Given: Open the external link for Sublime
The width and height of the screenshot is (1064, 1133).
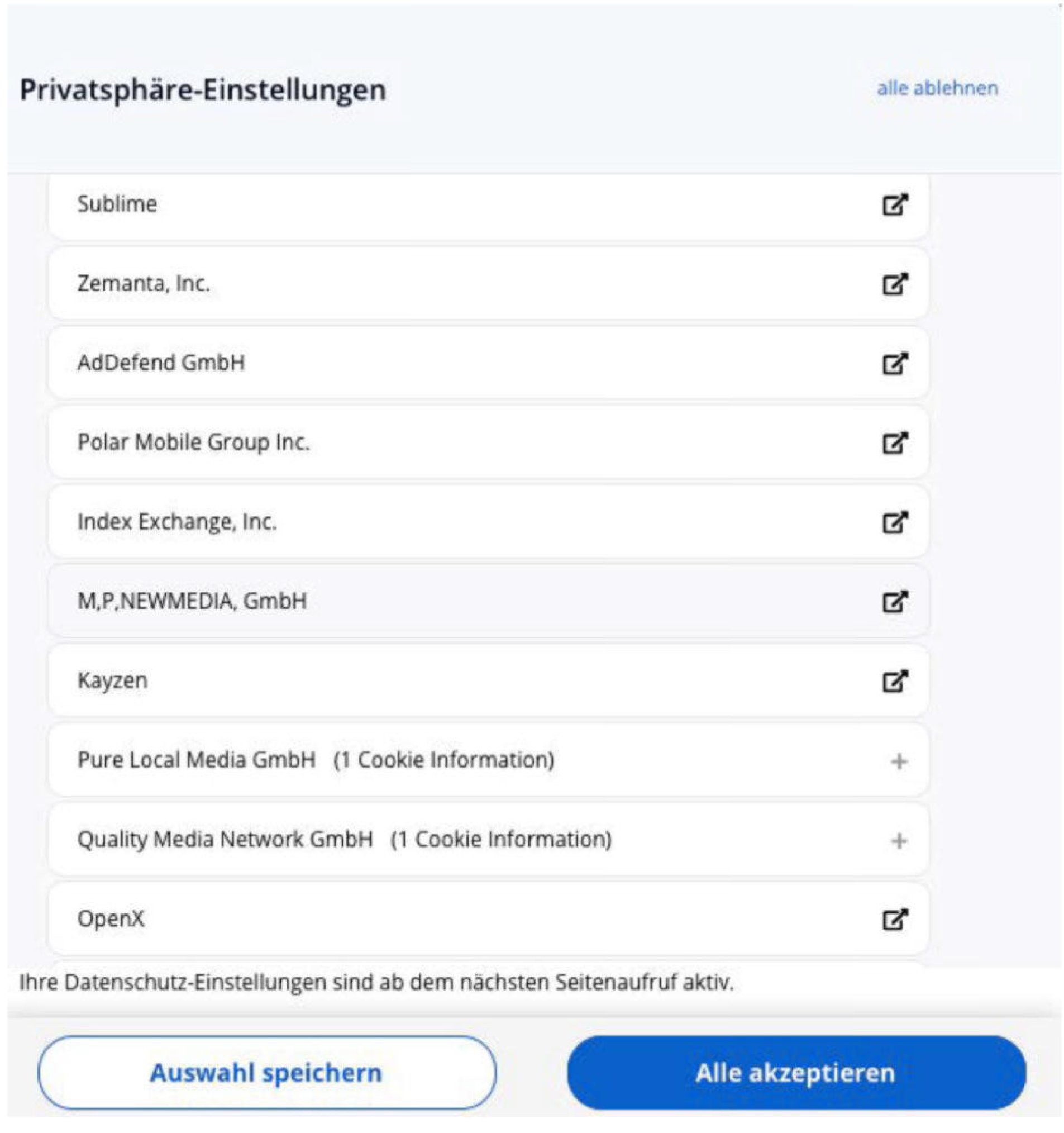Looking at the screenshot, I should click(894, 204).
